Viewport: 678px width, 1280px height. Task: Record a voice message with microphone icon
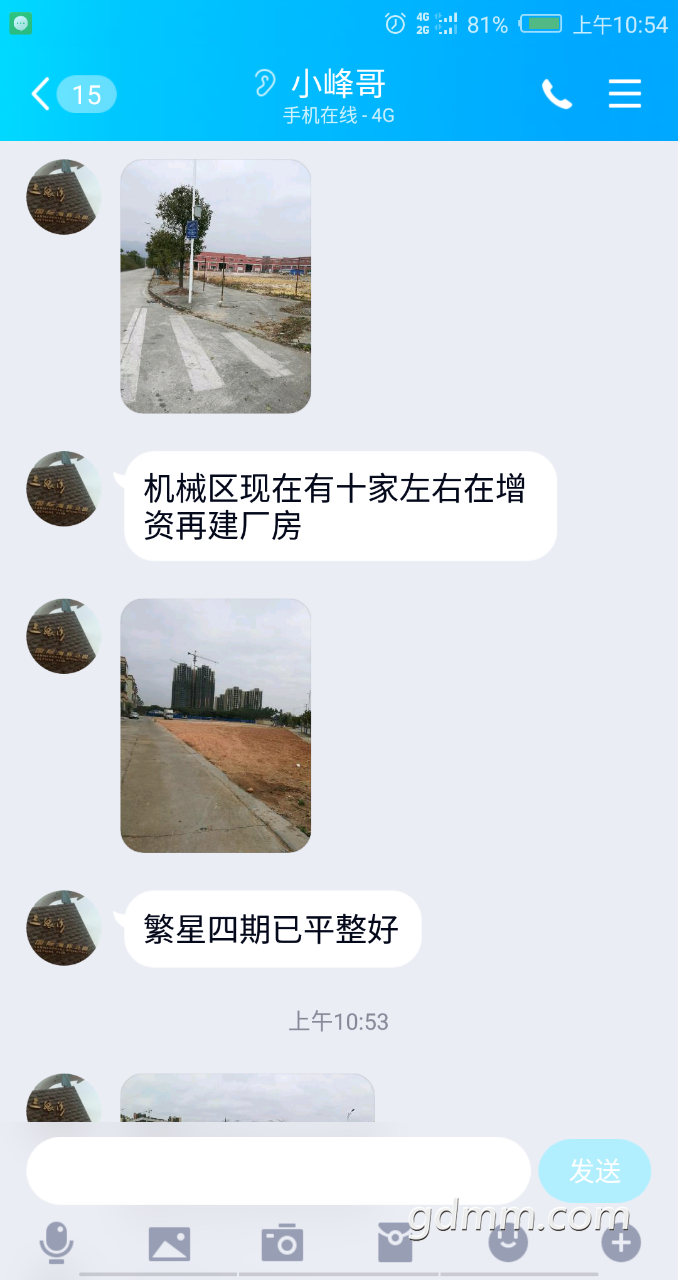click(x=56, y=1243)
